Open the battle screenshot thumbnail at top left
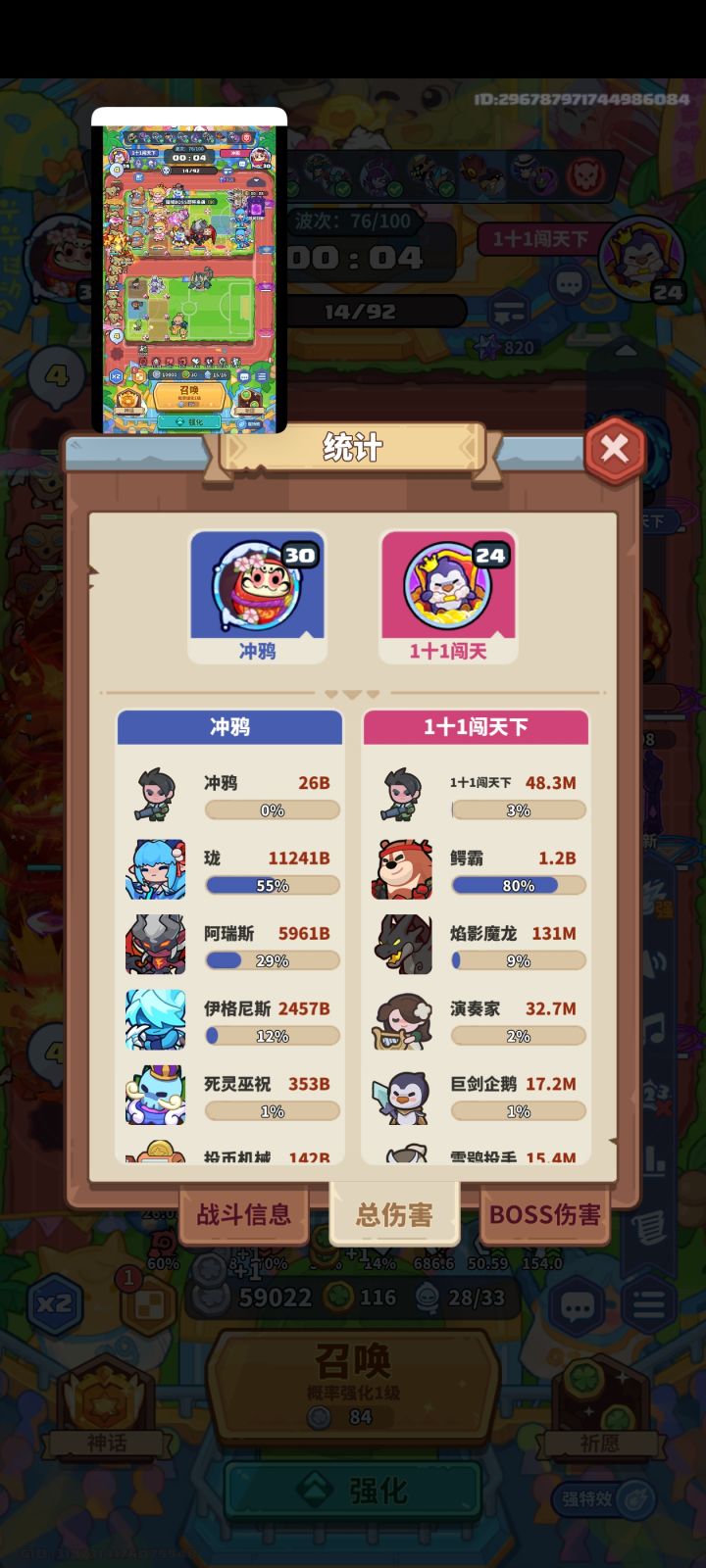This screenshot has height=1568, width=706. point(191,274)
